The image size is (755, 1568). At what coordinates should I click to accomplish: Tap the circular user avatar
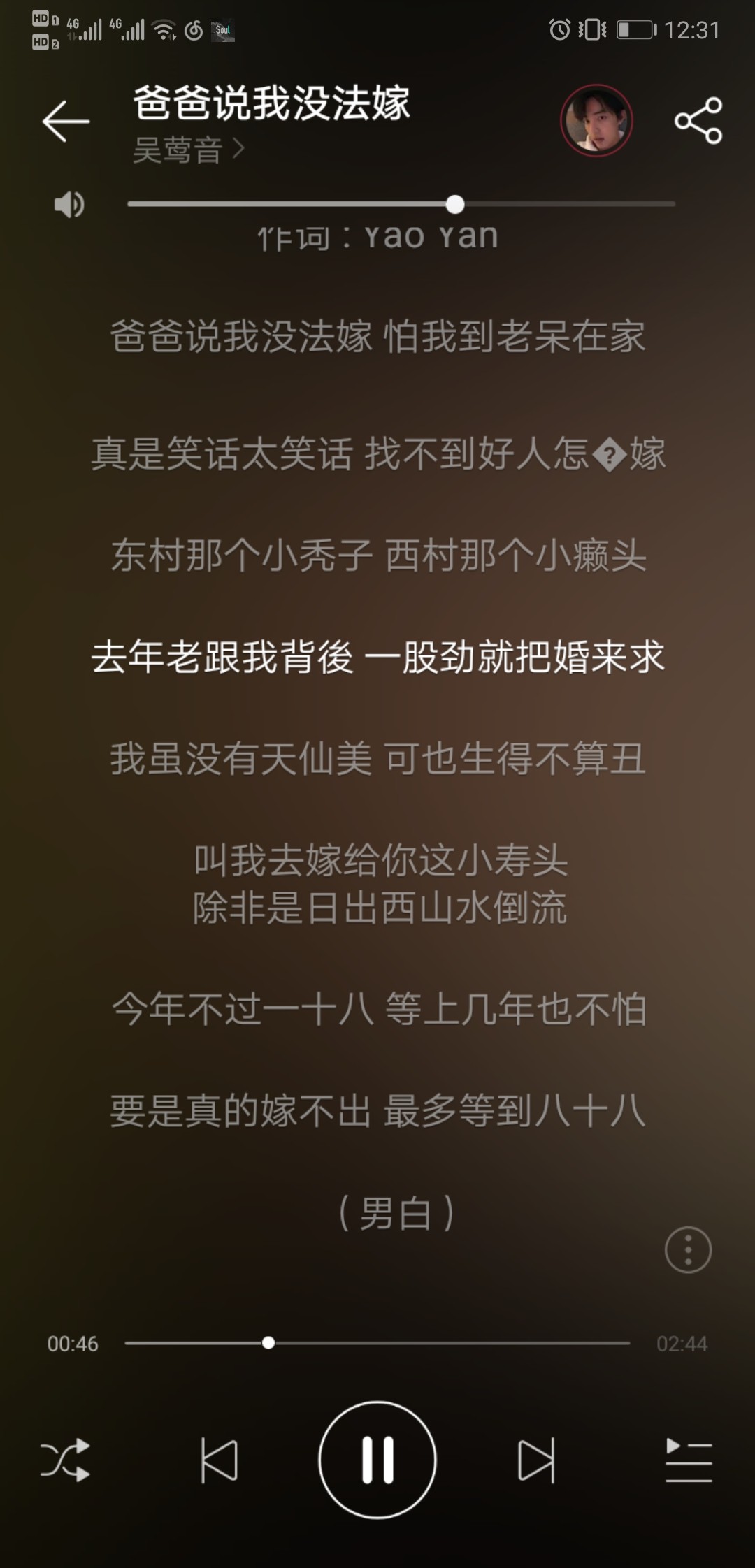coord(596,120)
